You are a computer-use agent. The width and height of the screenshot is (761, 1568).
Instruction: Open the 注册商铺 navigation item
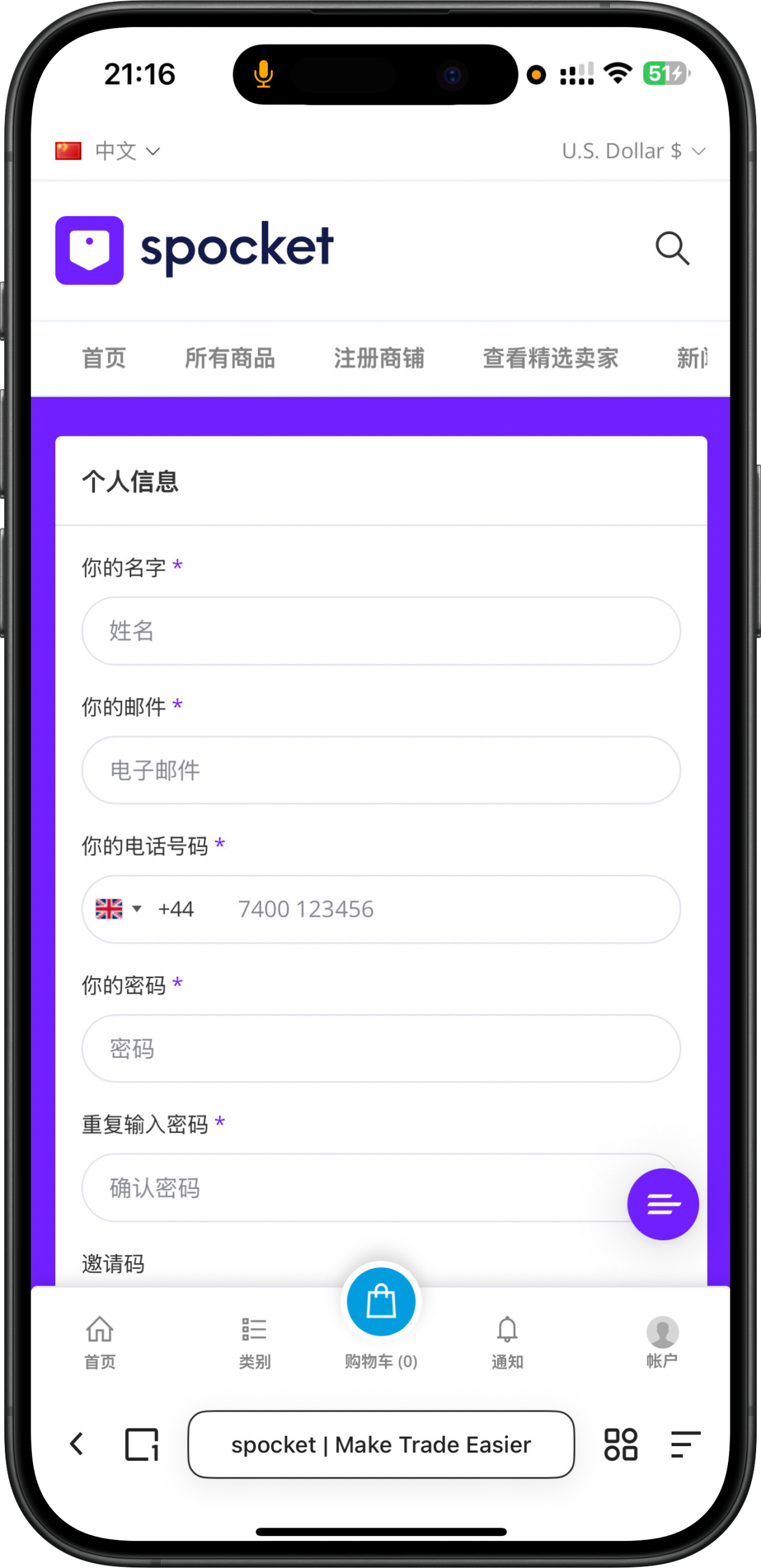(379, 358)
